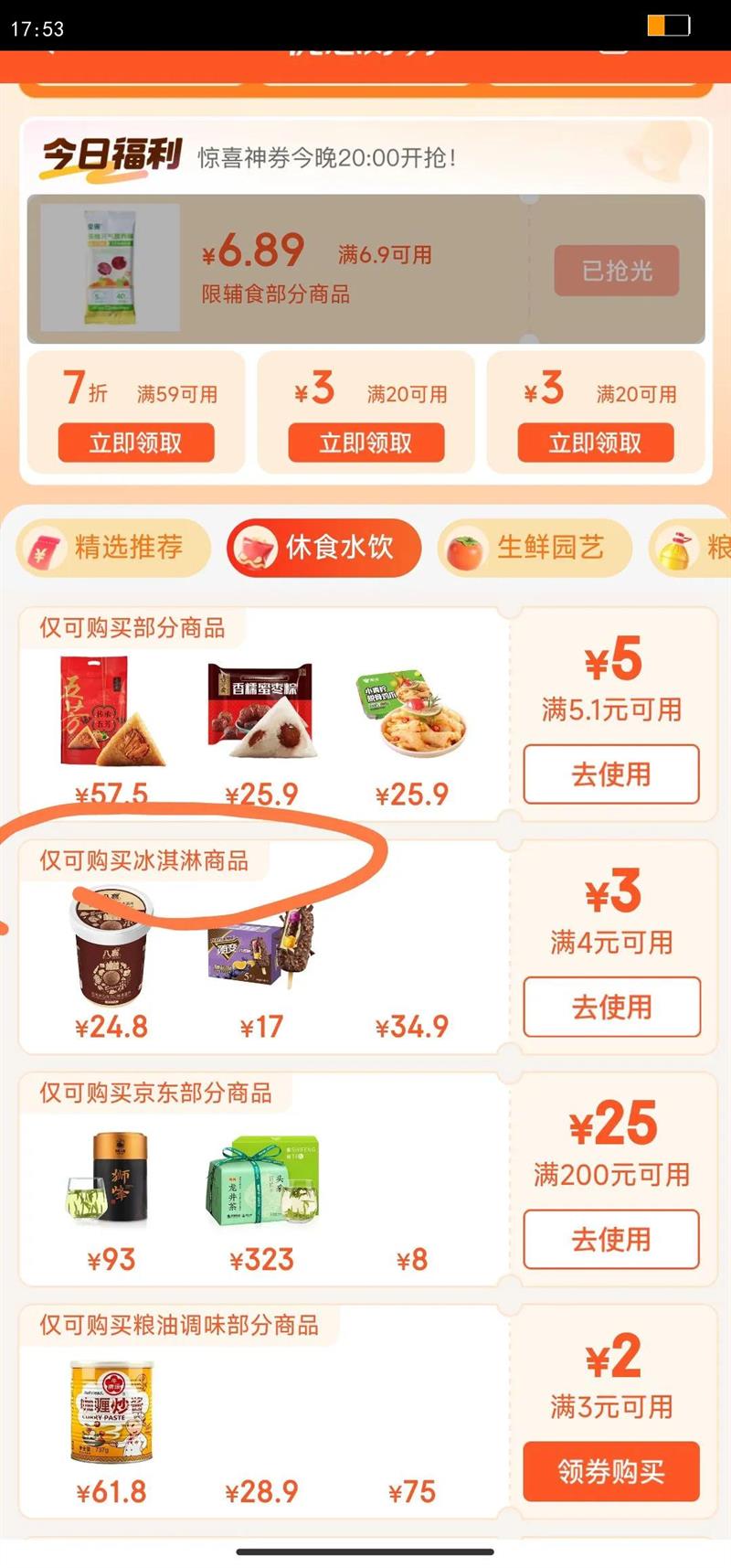
Task: Switch to the 生鲜园艺 tab
Action: (x=535, y=548)
